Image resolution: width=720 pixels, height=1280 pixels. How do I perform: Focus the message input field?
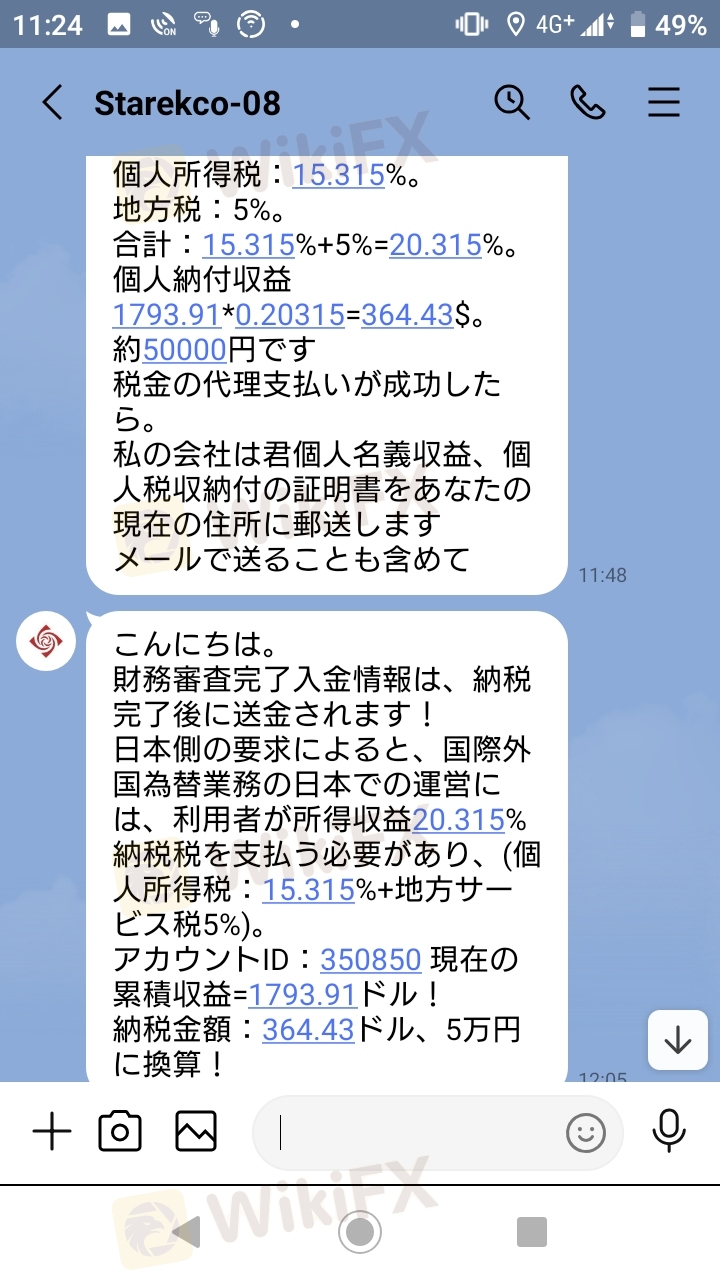click(x=420, y=1133)
